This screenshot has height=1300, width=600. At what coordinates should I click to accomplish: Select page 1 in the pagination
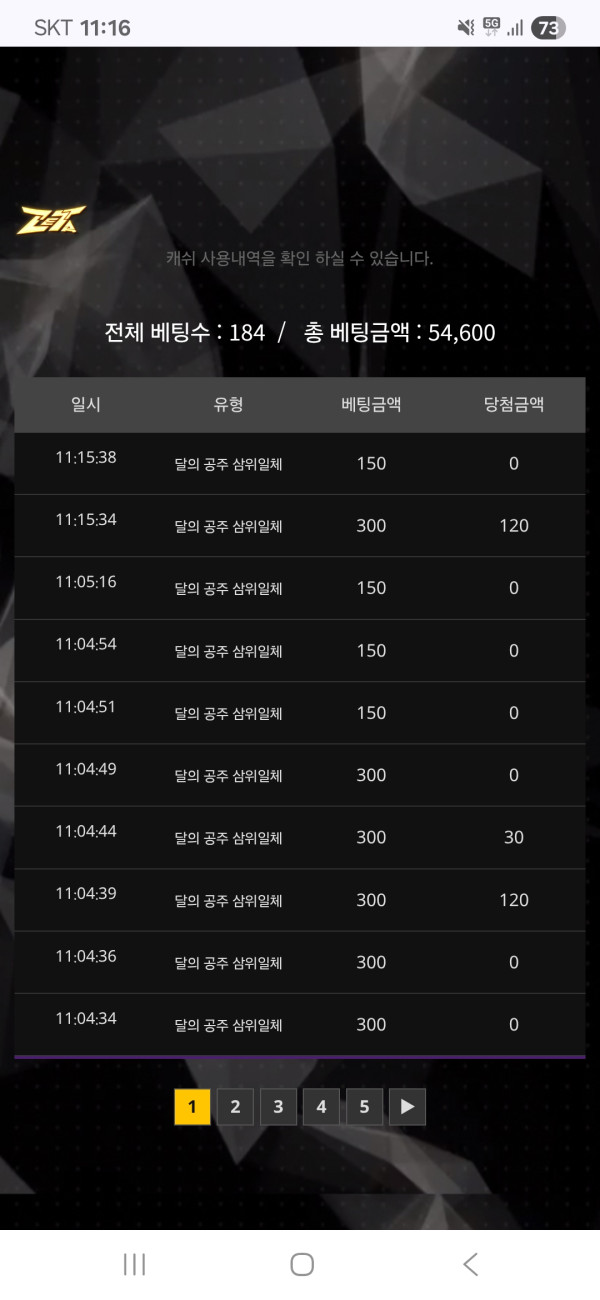coord(192,1107)
